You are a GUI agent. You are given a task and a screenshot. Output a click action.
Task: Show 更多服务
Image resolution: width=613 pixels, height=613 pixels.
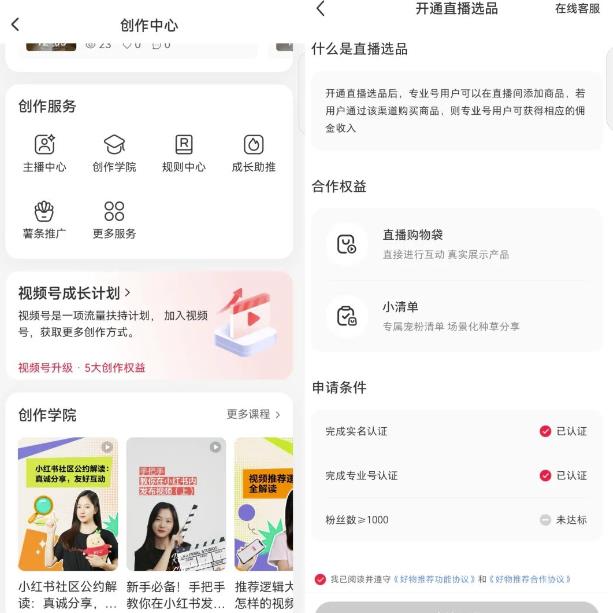(114, 220)
